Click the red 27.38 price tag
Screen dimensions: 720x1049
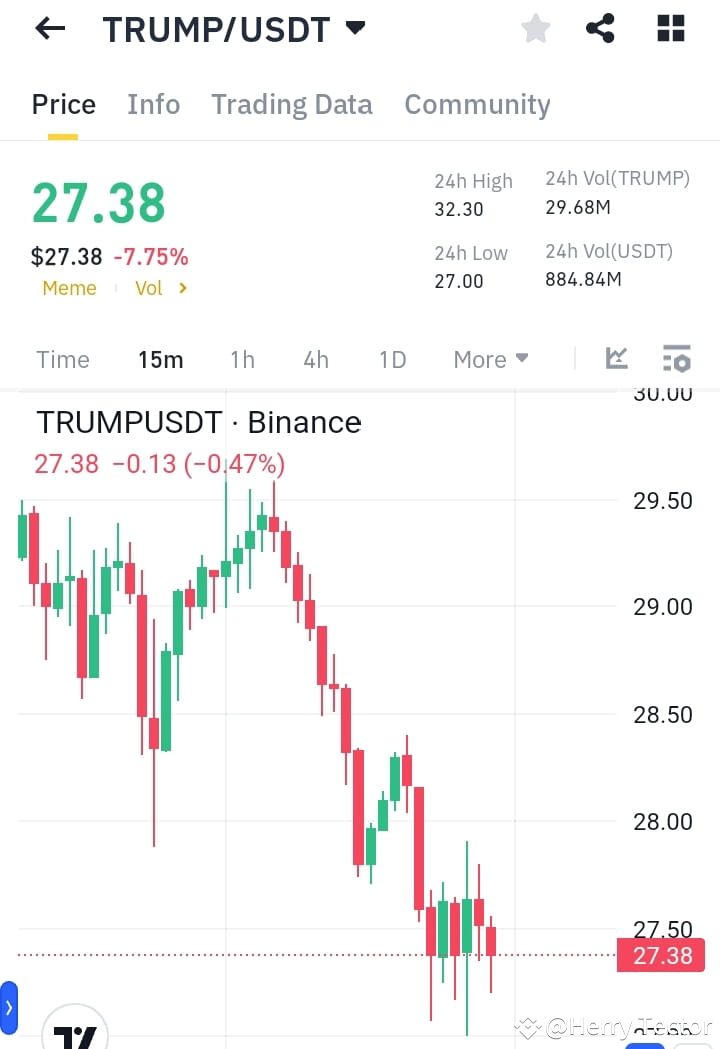click(660, 956)
